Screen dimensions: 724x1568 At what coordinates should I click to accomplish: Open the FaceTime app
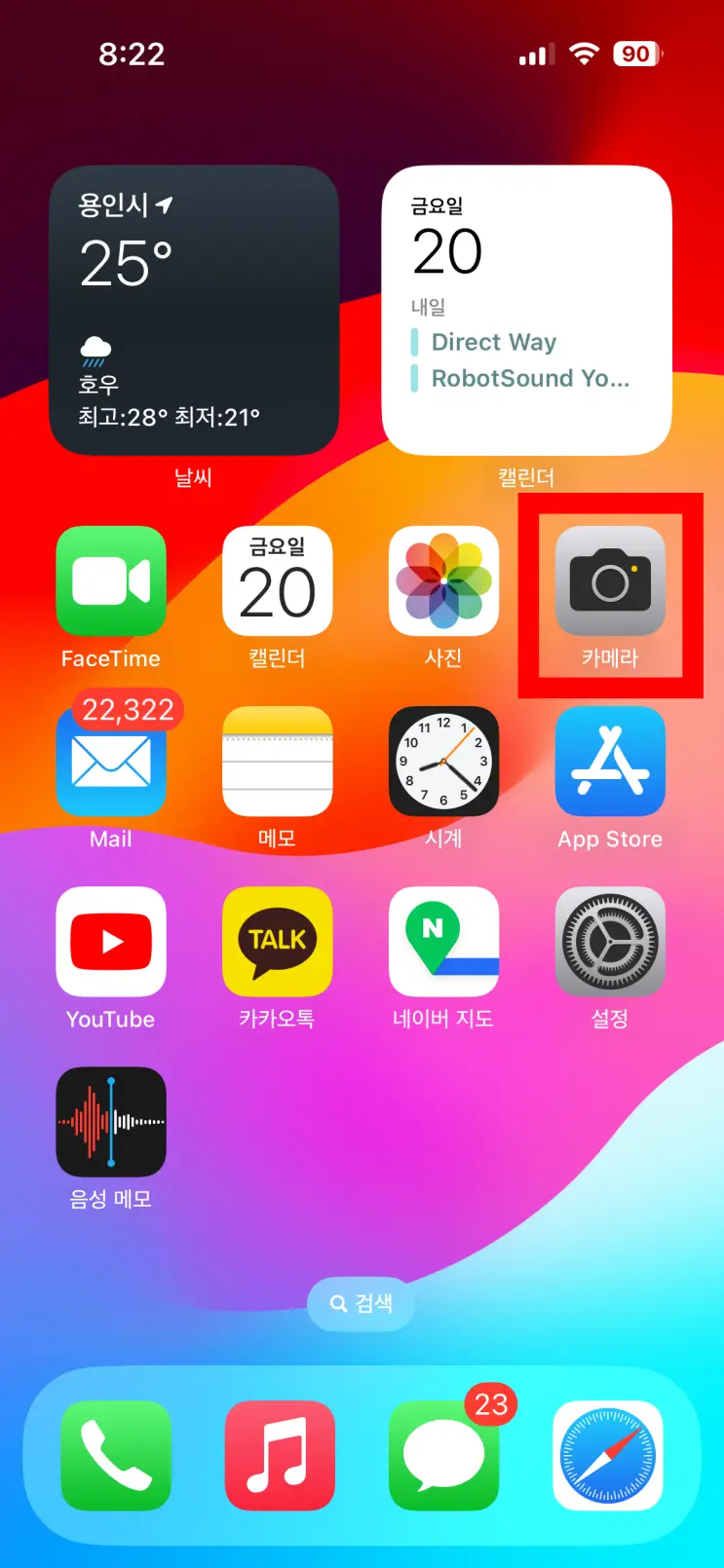click(111, 580)
